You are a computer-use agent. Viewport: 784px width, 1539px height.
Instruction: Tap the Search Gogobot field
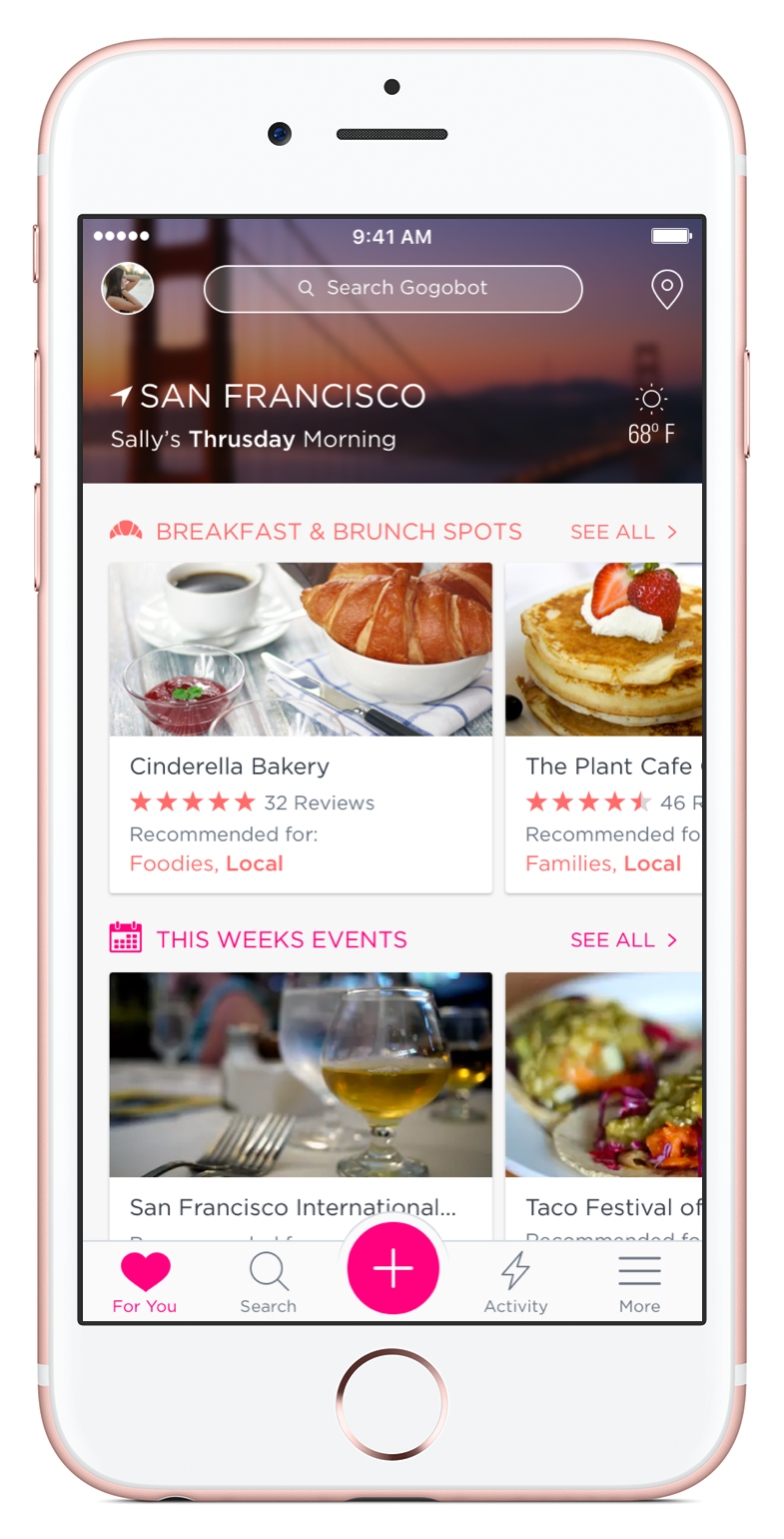click(392, 289)
